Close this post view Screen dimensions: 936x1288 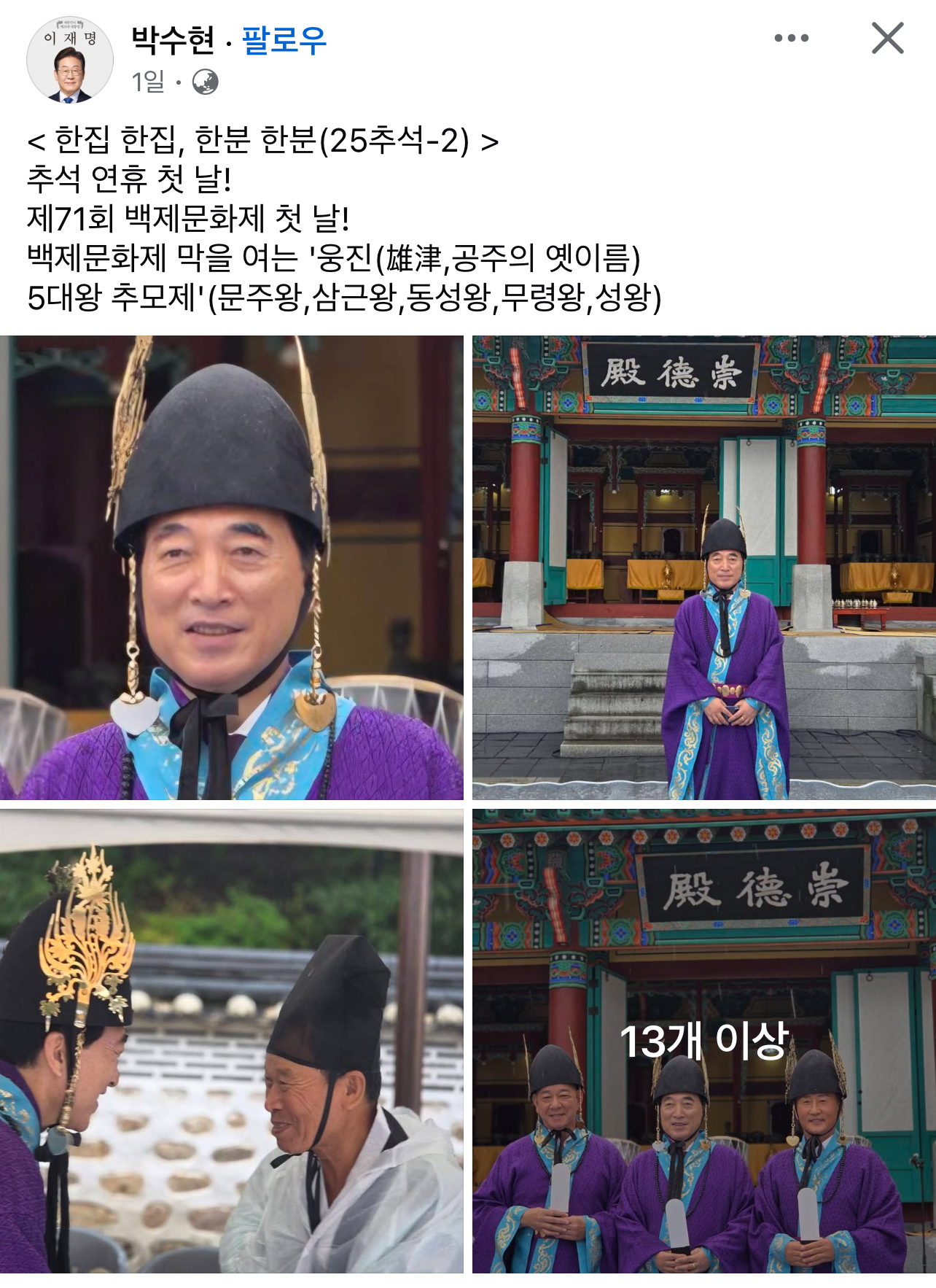point(887,38)
